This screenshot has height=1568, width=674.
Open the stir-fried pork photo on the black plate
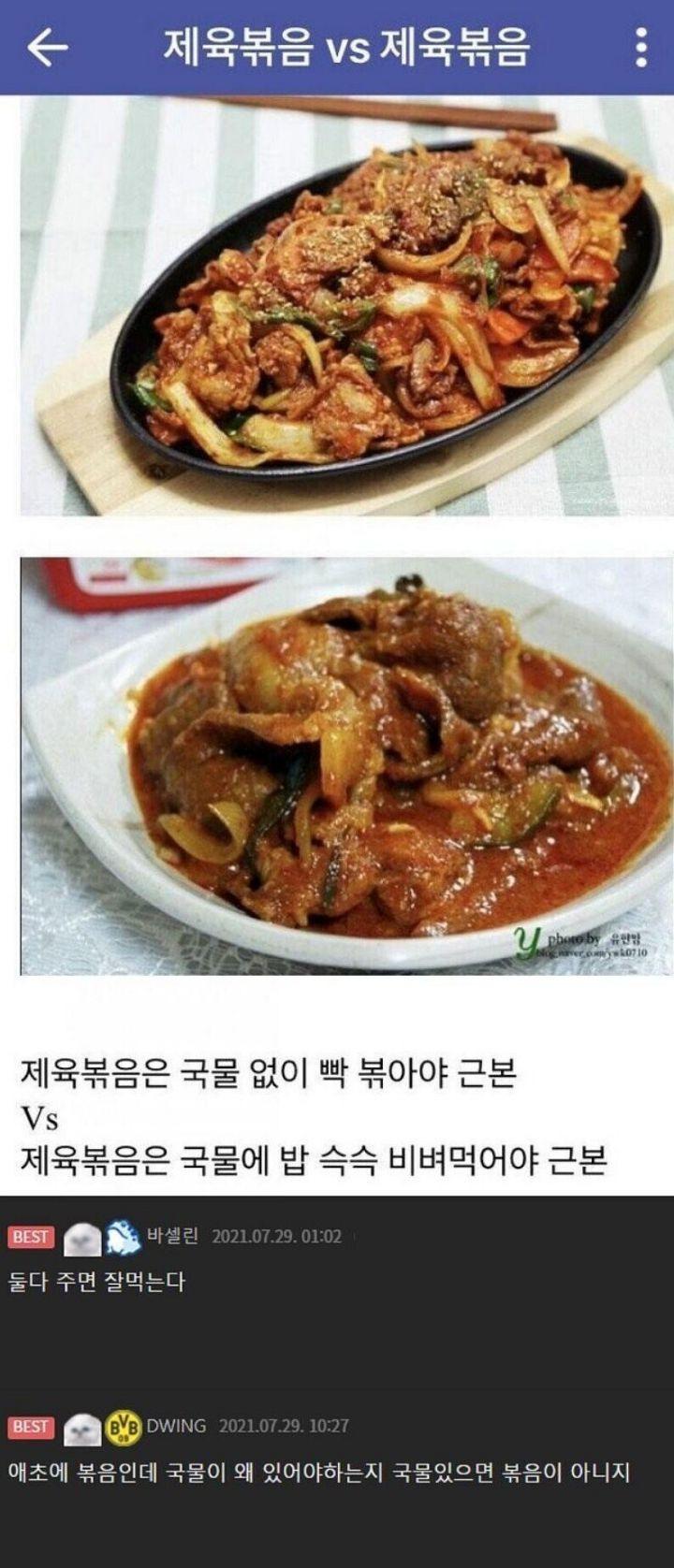(x=346, y=305)
